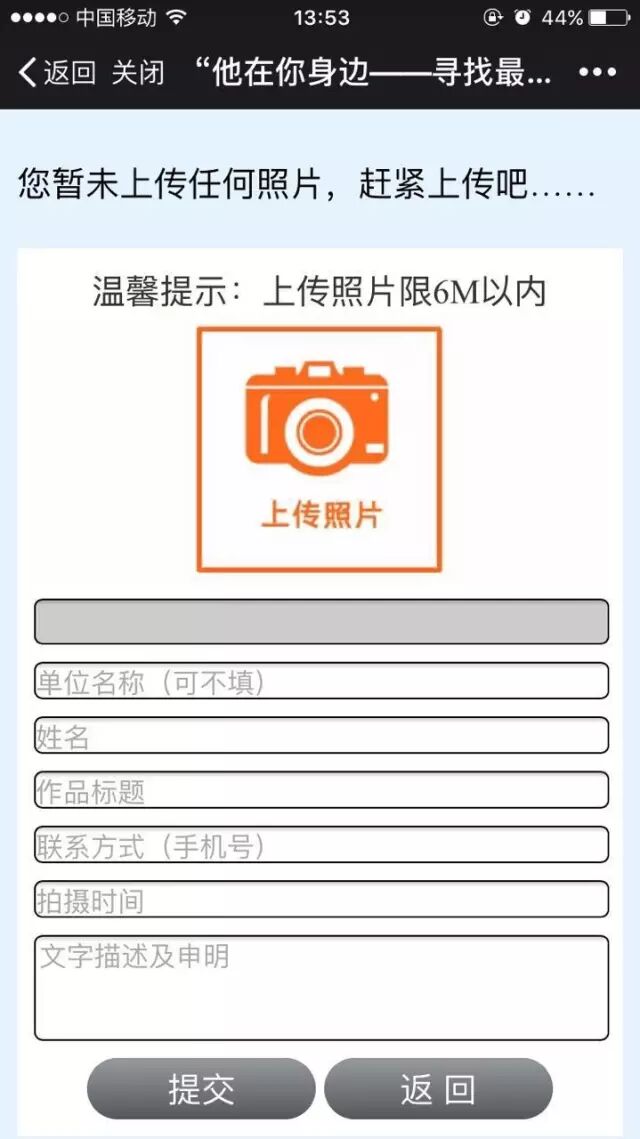Enter the 联系方式（手机号） field
Viewport: 640px width, 1139px height.
tap(321, 845)
